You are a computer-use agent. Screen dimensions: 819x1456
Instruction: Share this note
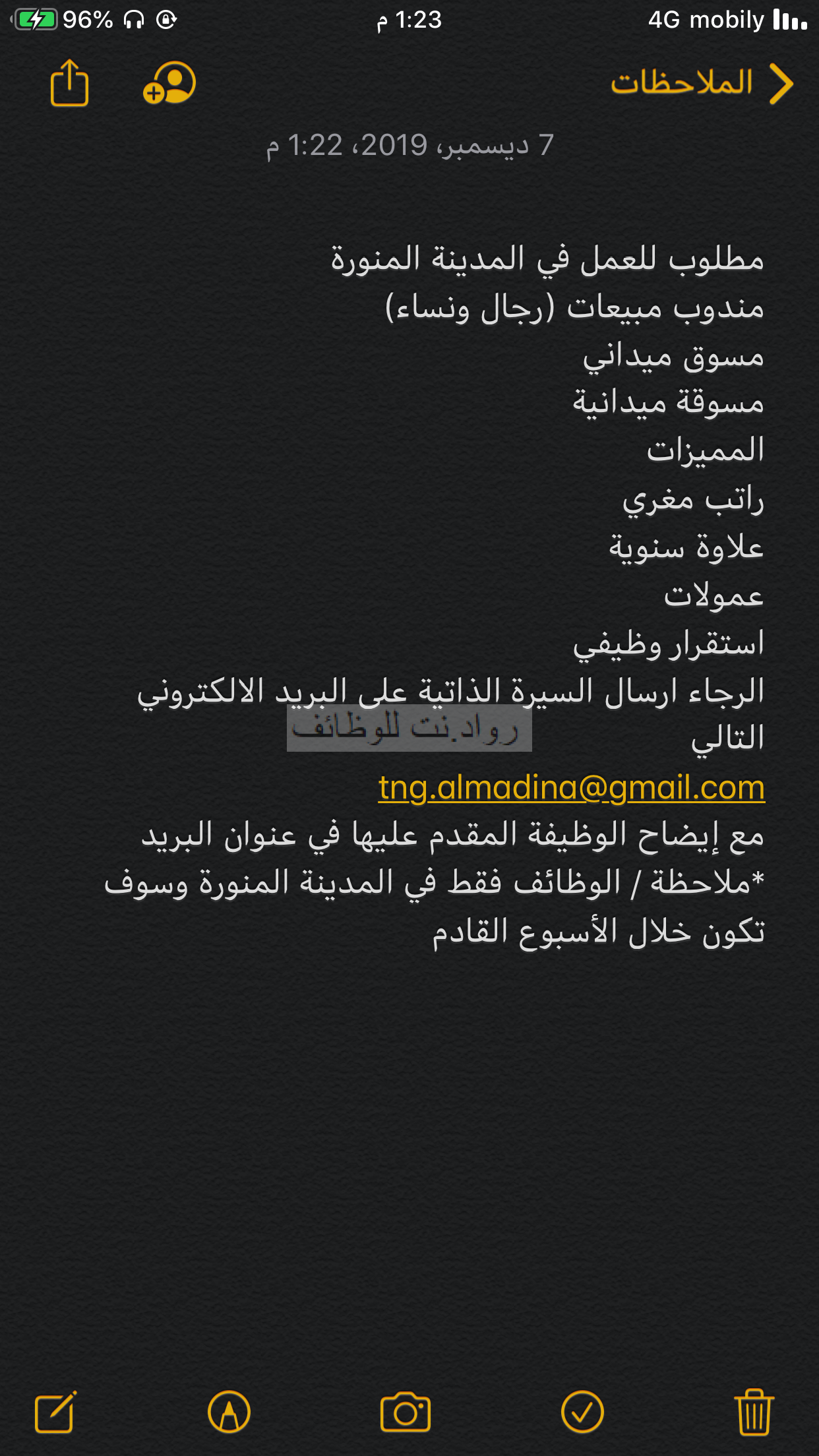[x=69, y=84]
